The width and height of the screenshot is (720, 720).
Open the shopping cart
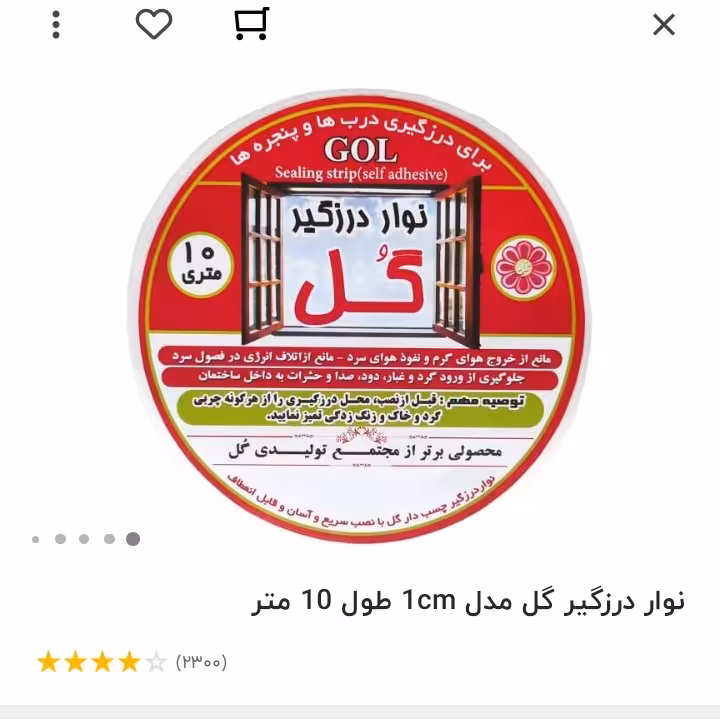(250, 24)
